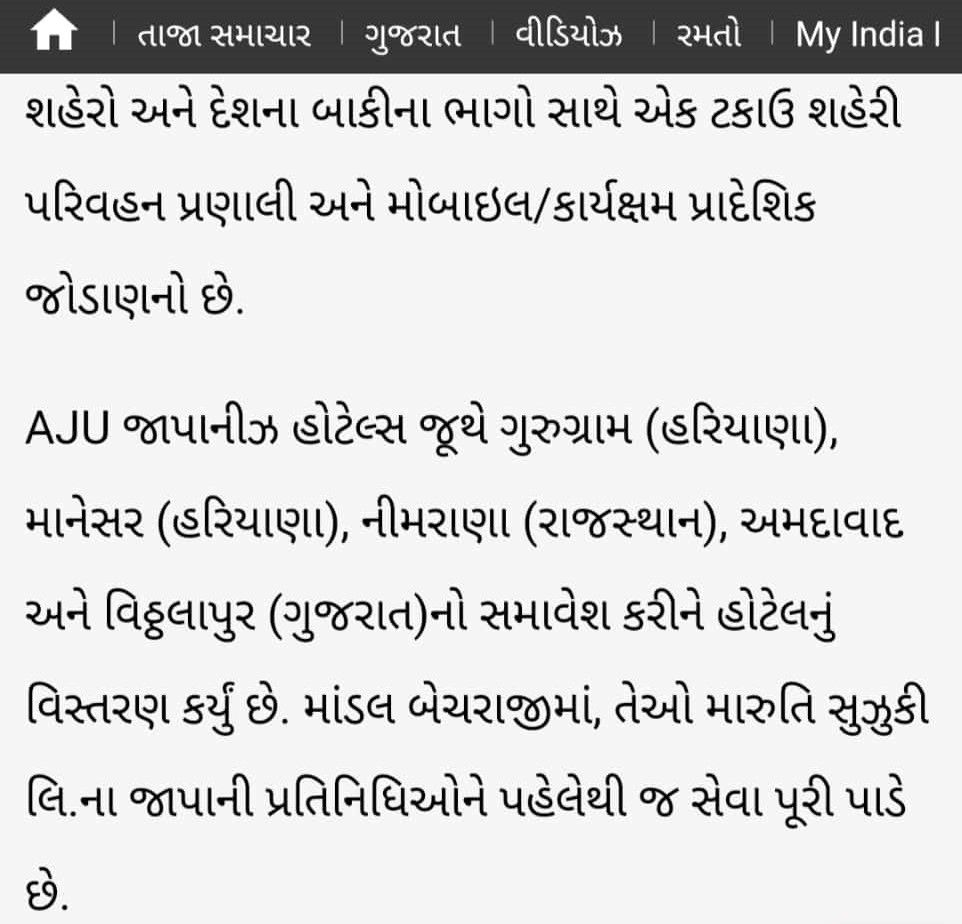The image size is (962, 924).
Task: Go to the home page icon
Action: click(x=54, y=36)
